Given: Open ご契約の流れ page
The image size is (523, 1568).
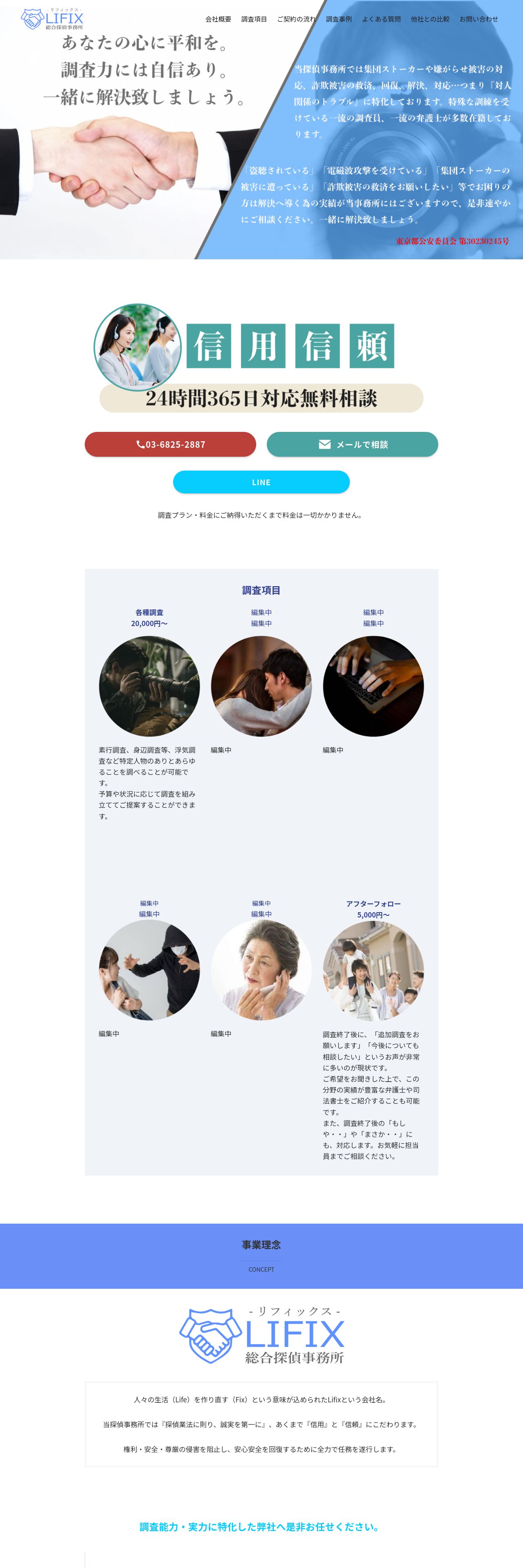Looking at the screenshot, I should tap(296, 20).
